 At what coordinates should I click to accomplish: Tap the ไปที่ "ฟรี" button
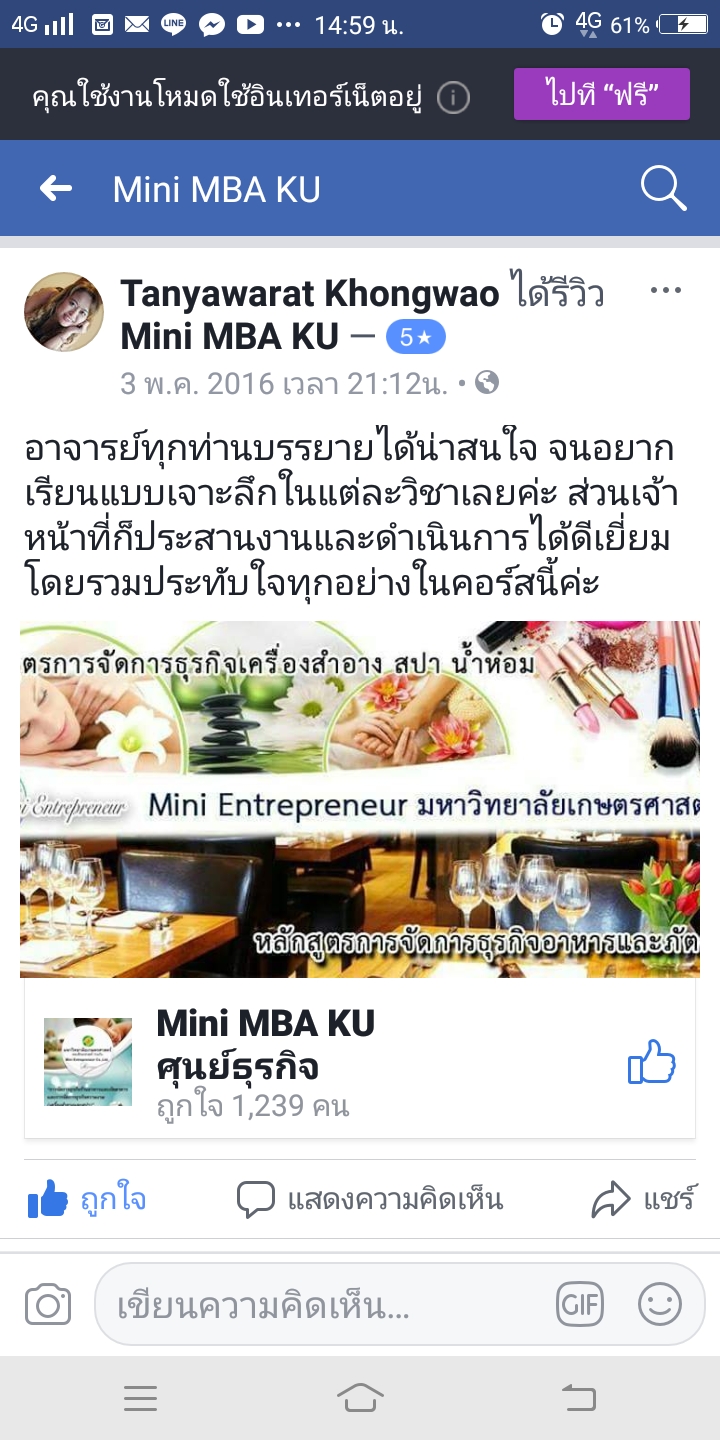pos(601,95)
